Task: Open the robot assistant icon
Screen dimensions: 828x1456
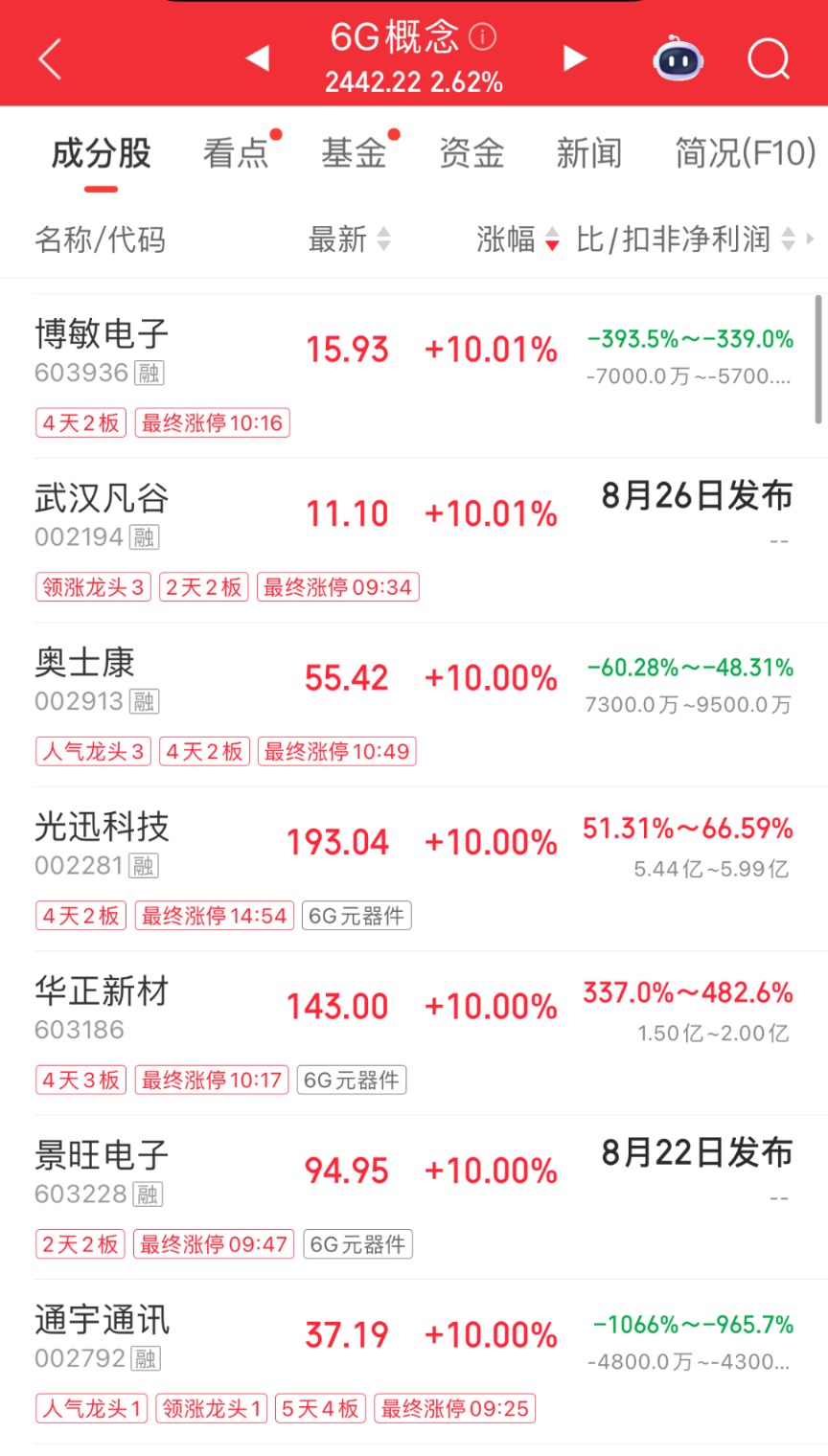Action: coord(678,59)
